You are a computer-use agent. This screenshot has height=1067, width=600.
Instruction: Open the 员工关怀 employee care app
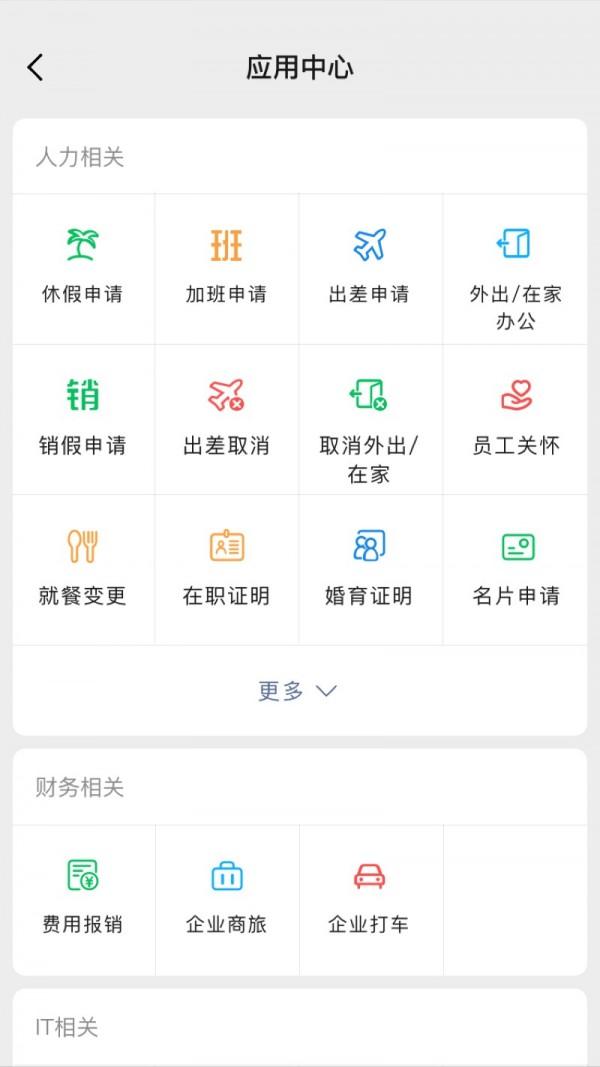coord(515,418)
